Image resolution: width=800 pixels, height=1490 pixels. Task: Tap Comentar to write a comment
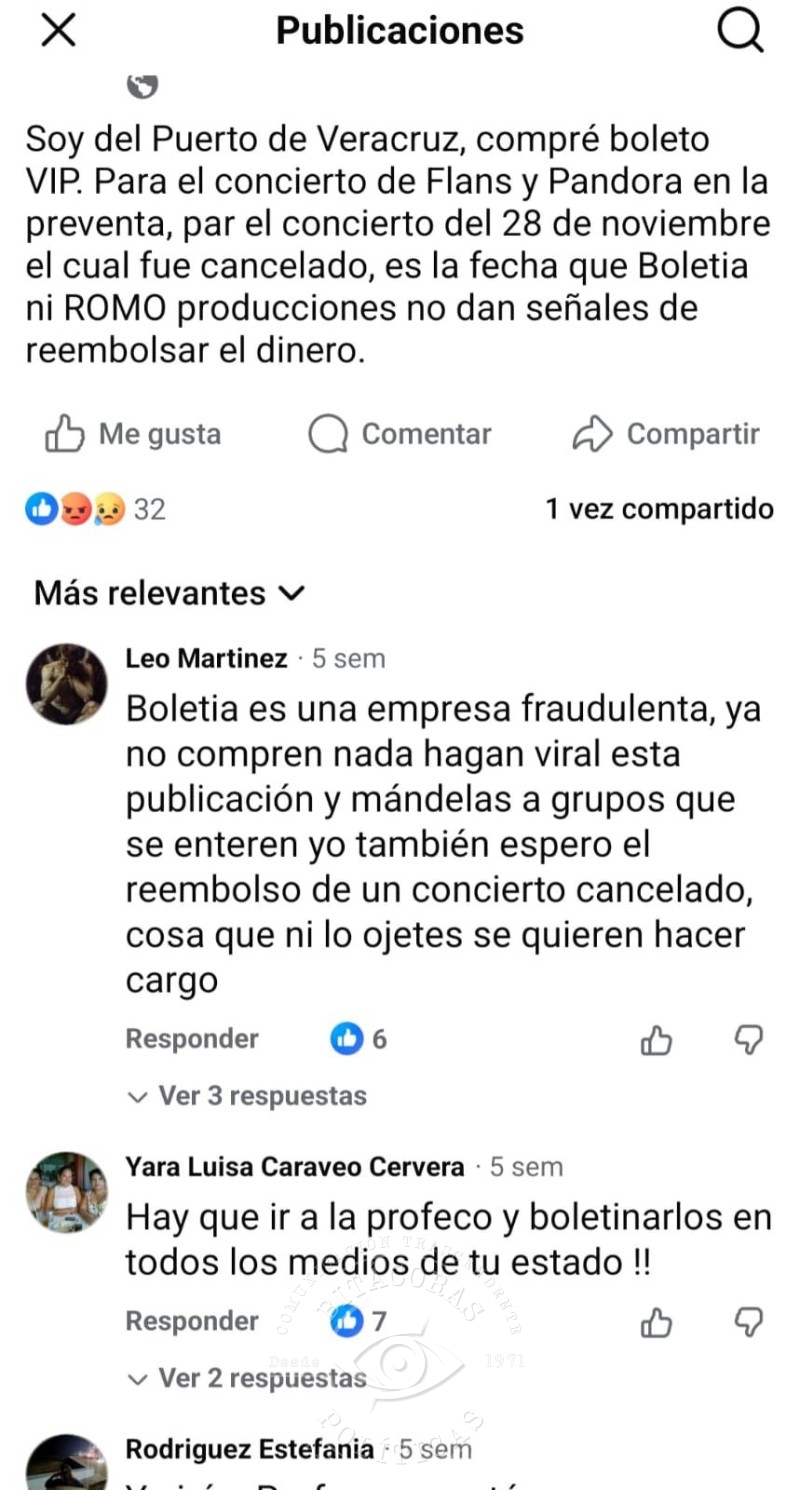point(400,434)
